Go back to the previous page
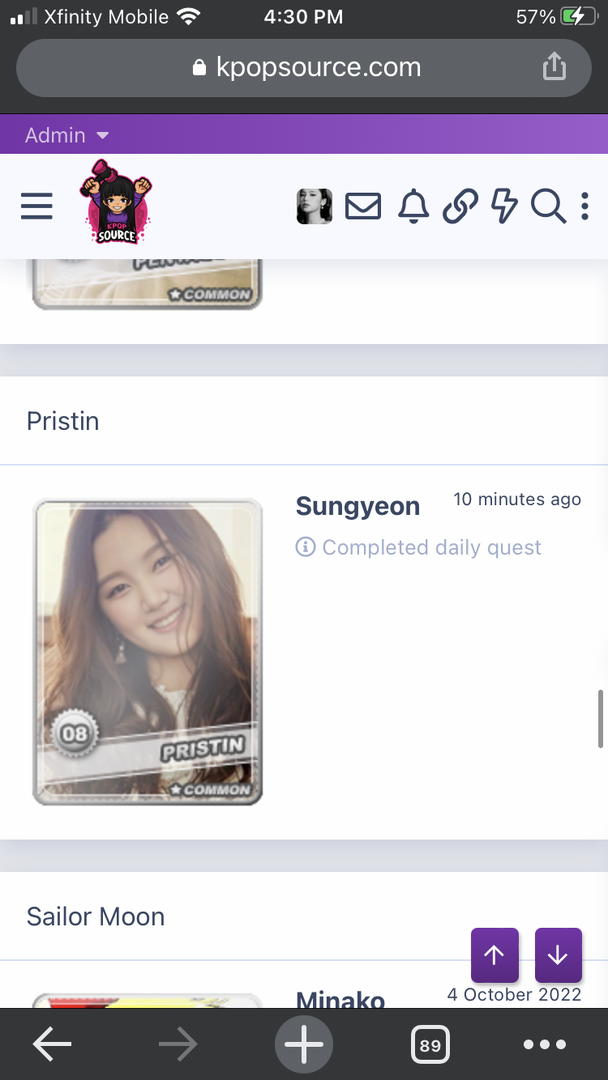608x1080 pixels. [52, 1045]
